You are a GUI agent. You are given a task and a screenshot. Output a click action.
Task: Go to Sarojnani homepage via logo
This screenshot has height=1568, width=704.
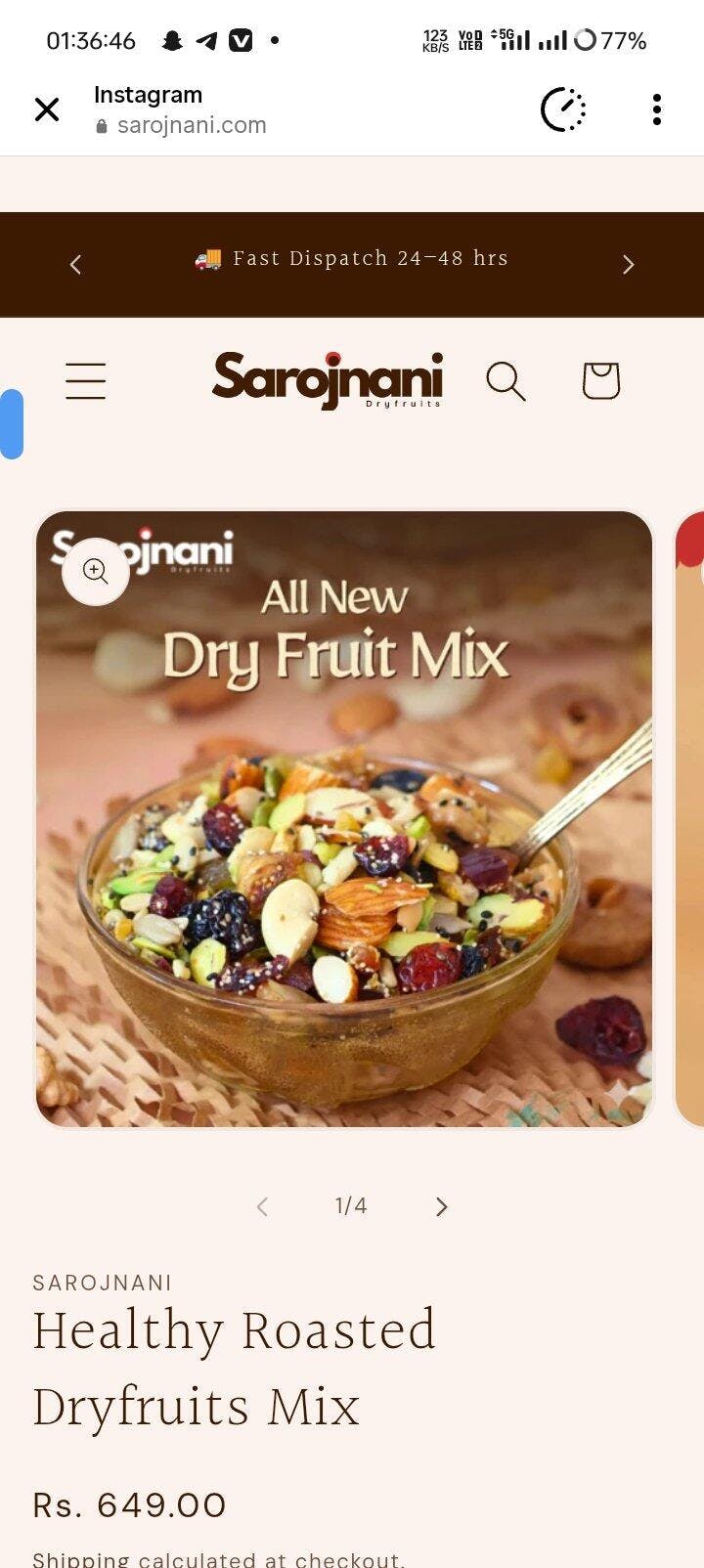[327, 380]
